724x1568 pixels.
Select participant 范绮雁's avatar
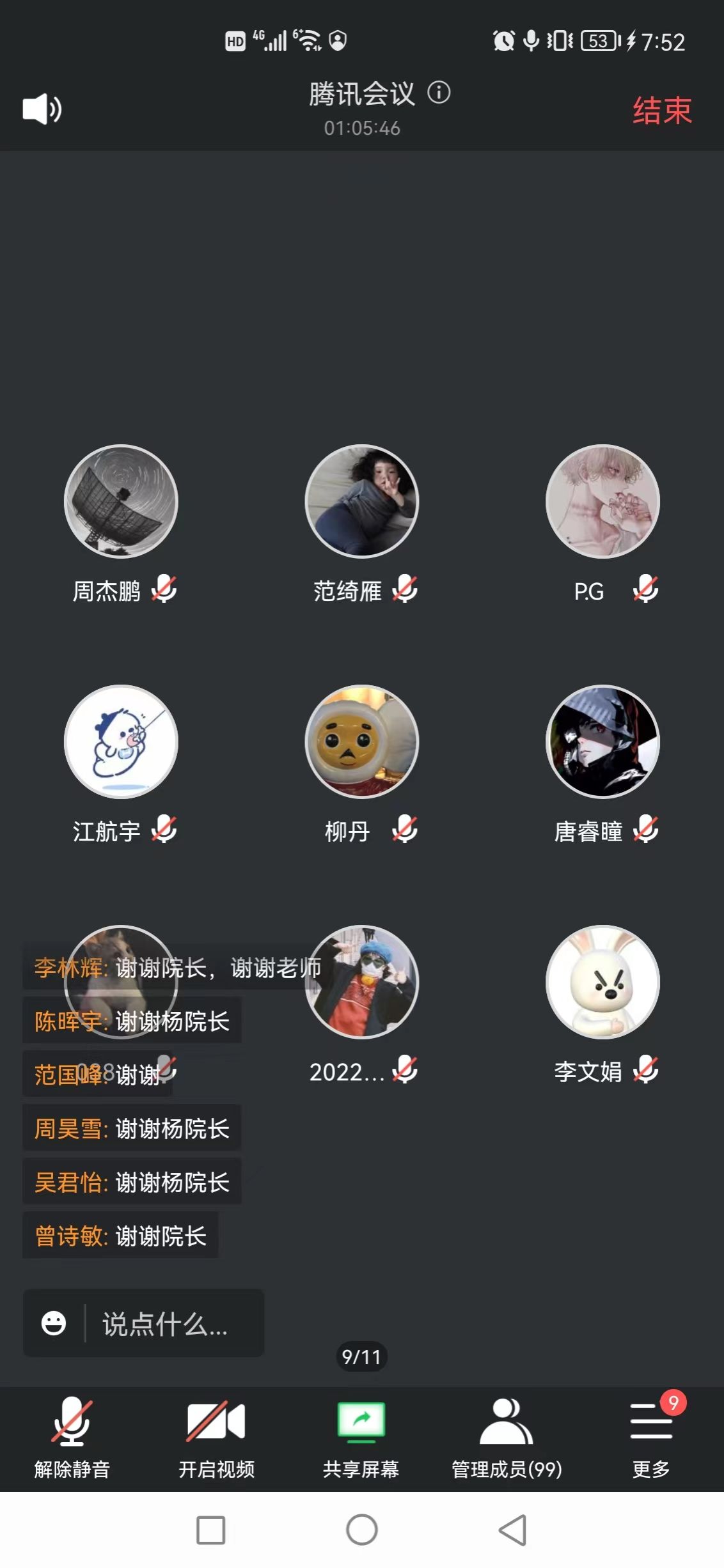pyautogui.click(x=362, y=501)
